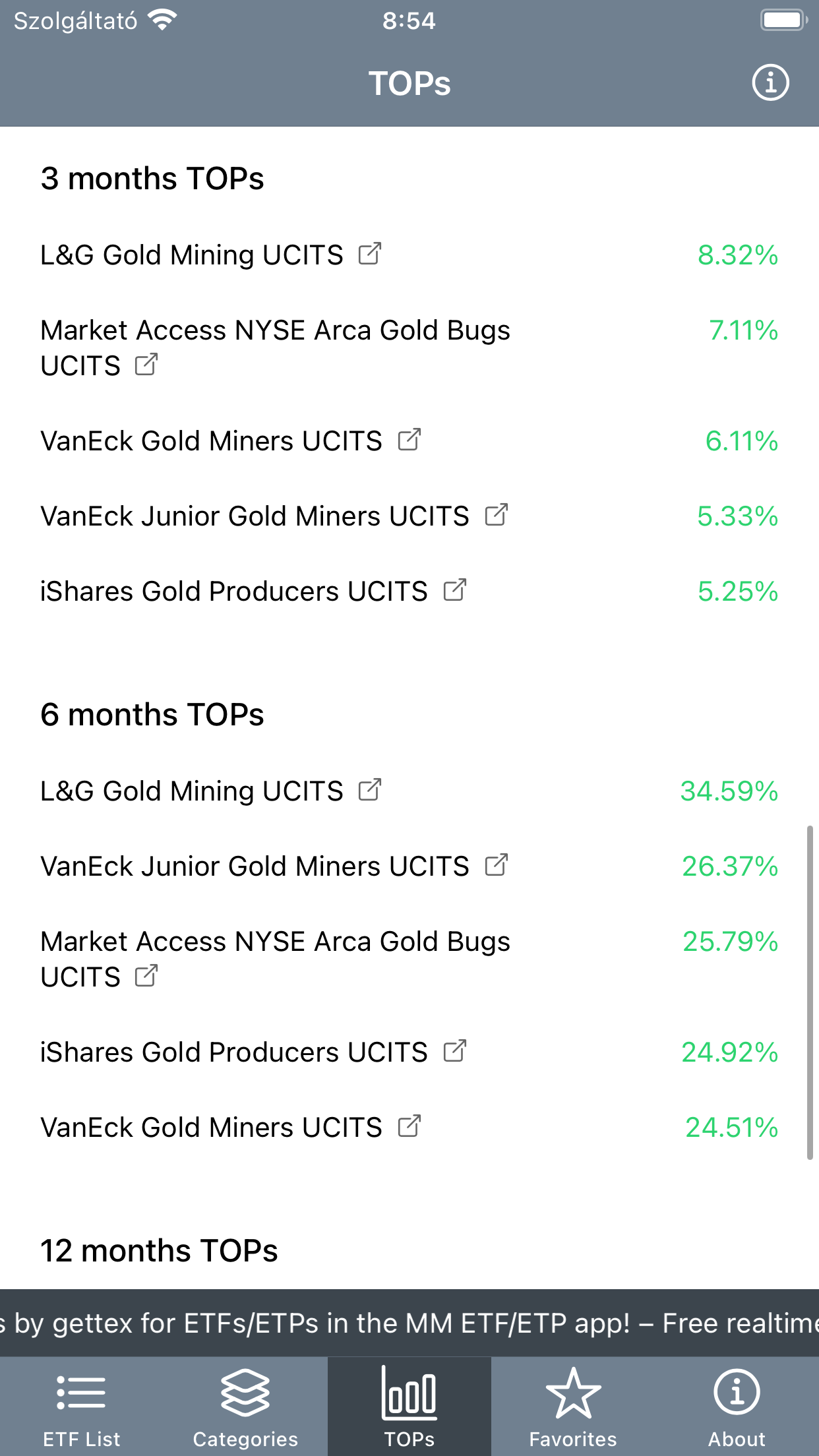
Task: Open iShares Gold Producers UCITS at 5.25%
Action: tap(409, 591)
